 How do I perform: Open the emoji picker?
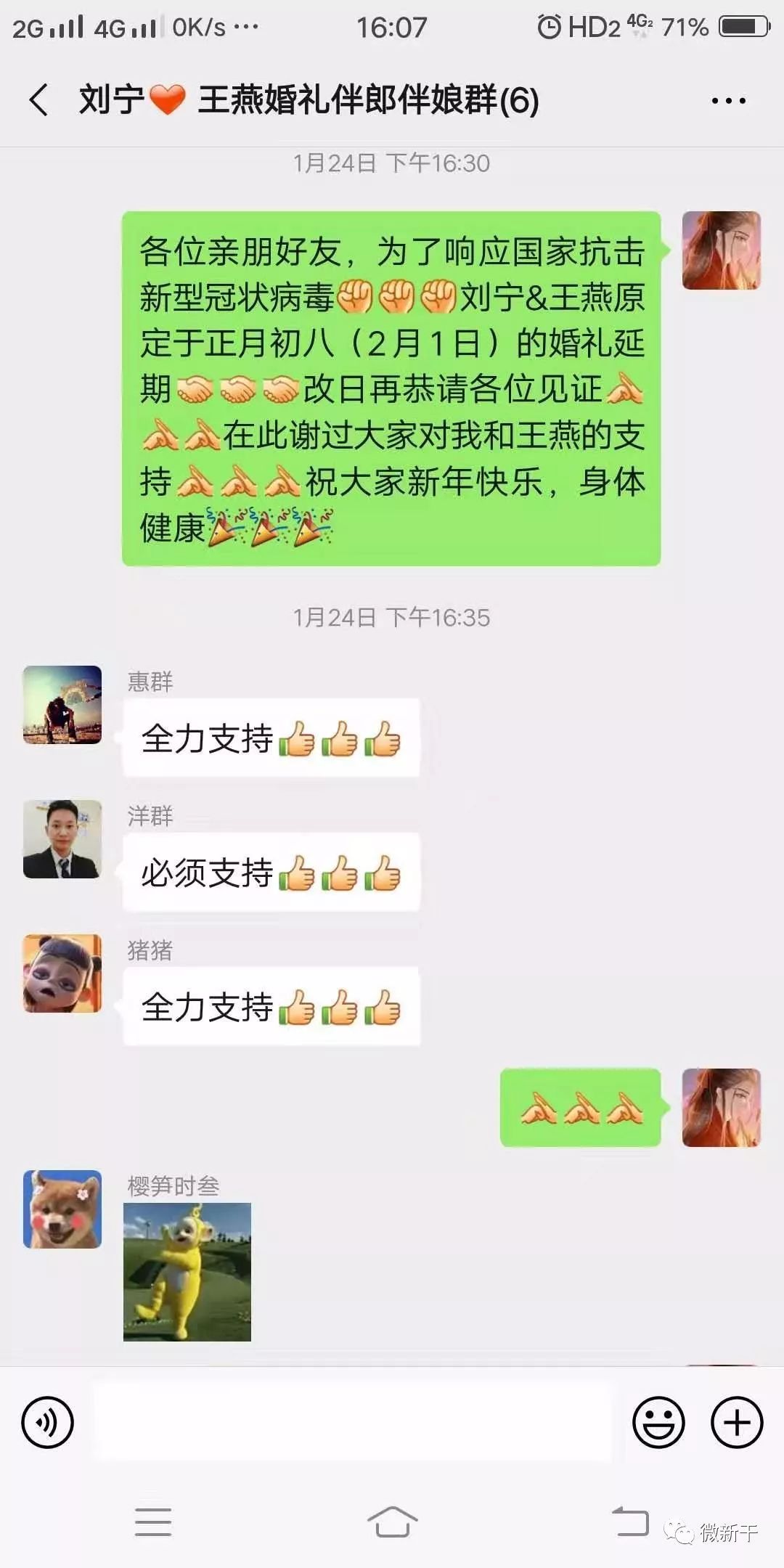pyautogui.click(x=658, y=1422)
